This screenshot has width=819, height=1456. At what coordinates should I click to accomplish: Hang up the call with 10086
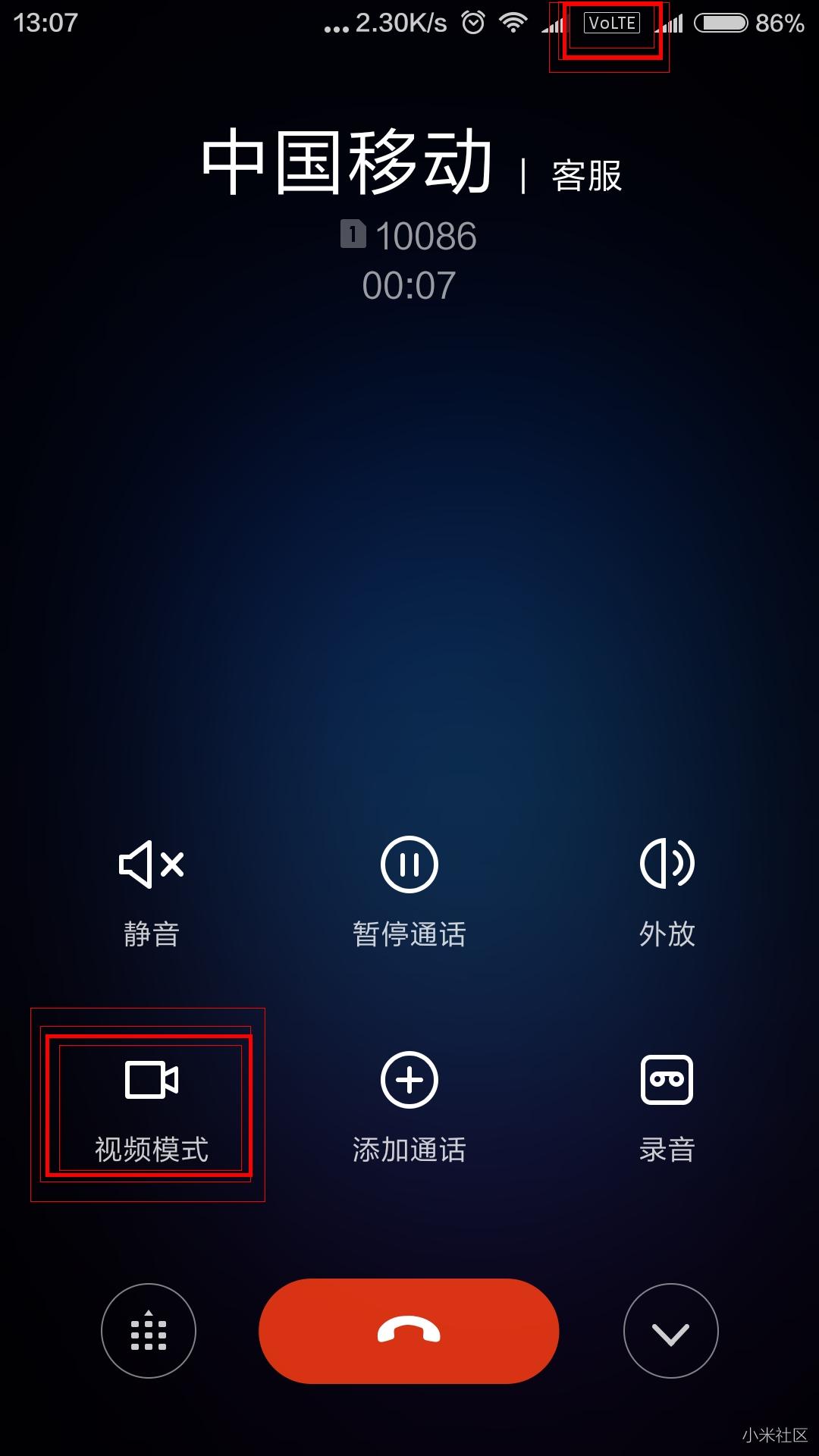tap(409, 1331)
